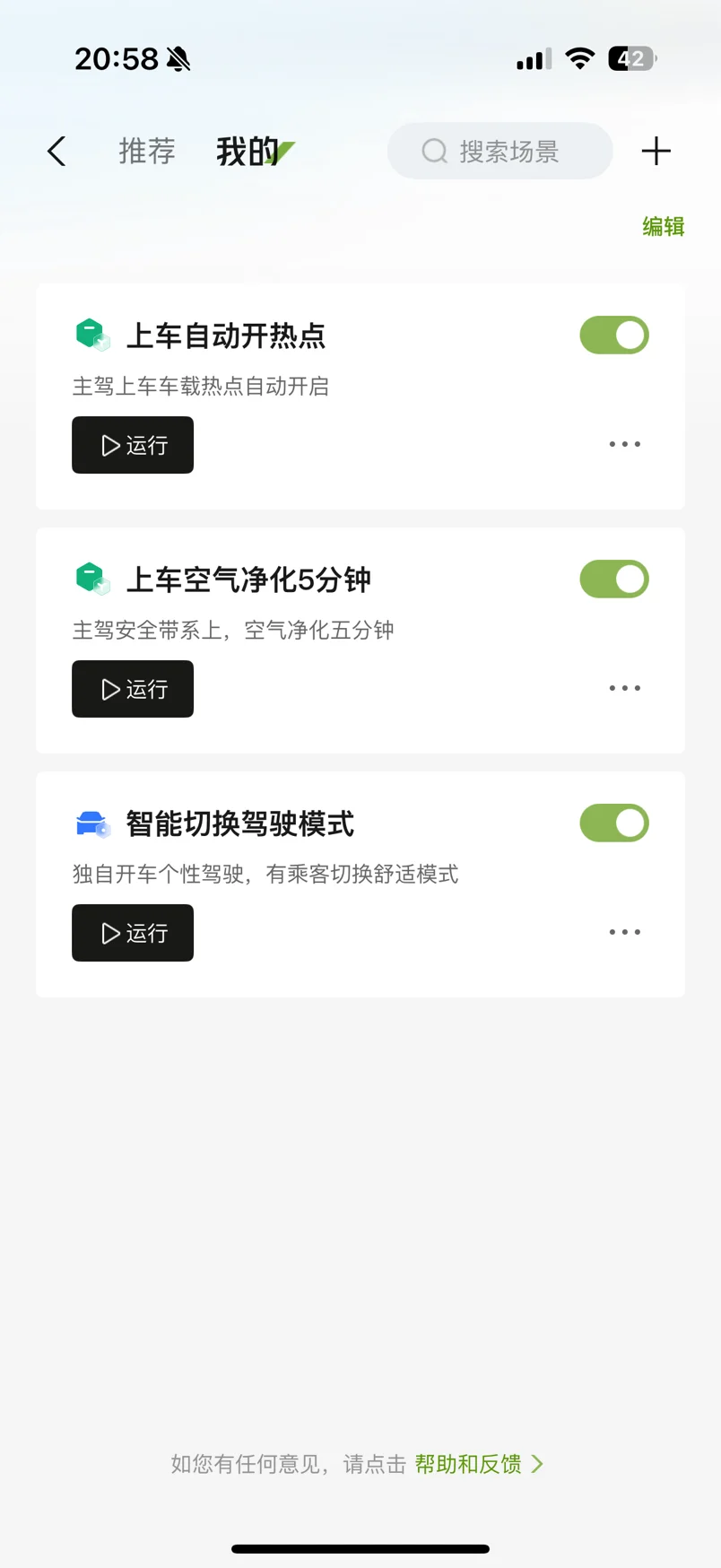Run the 上车空气净化5分钟 scene

(x=133, y=689)
